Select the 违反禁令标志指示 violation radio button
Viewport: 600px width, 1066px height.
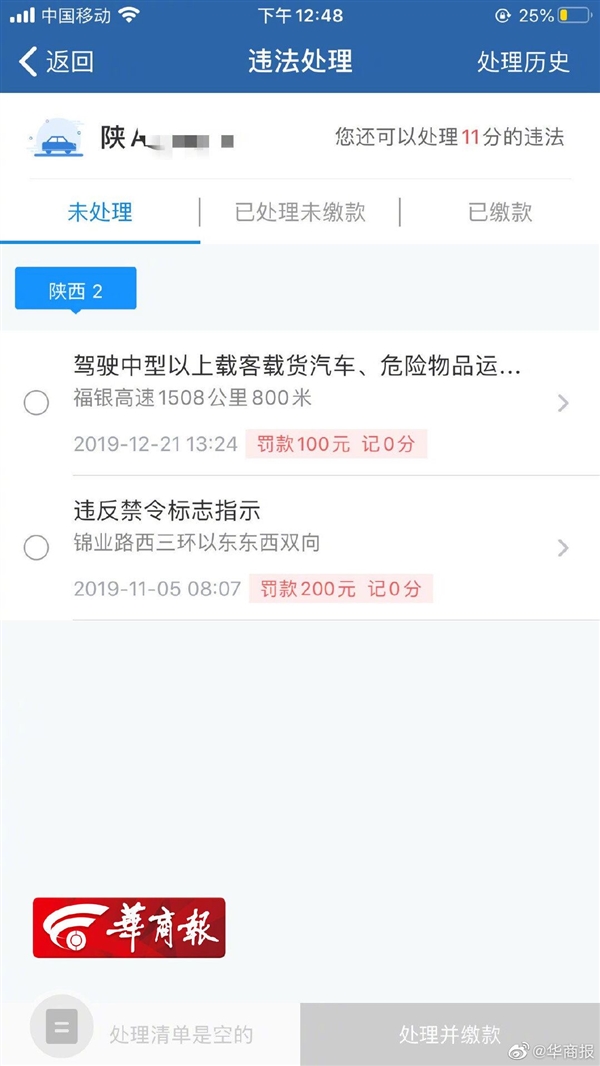[x=36, y=547]
